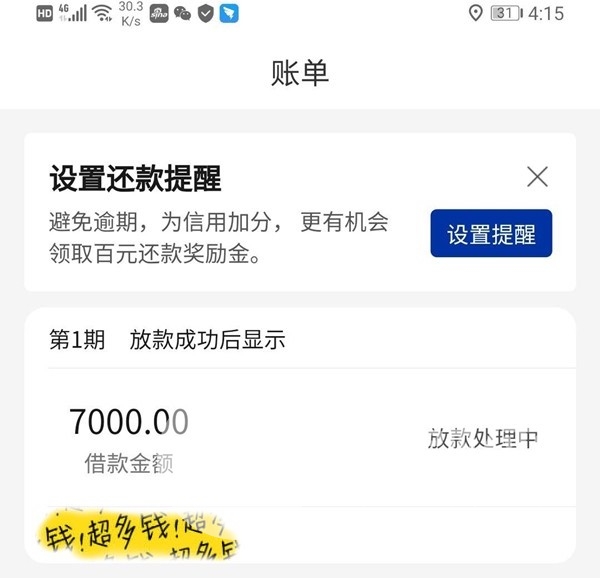Tap the 设置提醒 button
The height and width of the screenshot is (578, 600).
tap(491, 234)
